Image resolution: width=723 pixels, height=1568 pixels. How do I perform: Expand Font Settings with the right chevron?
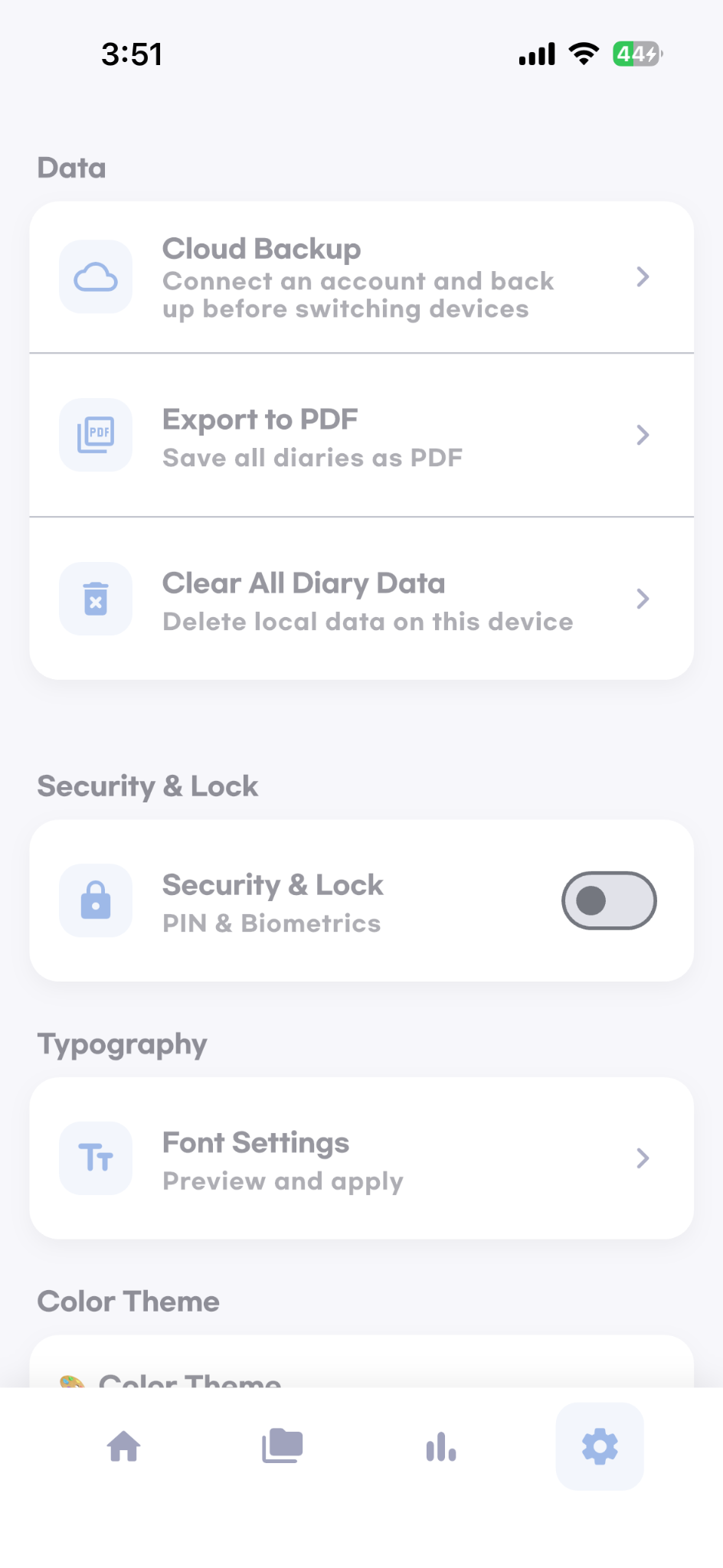[x=643, y=1158]
